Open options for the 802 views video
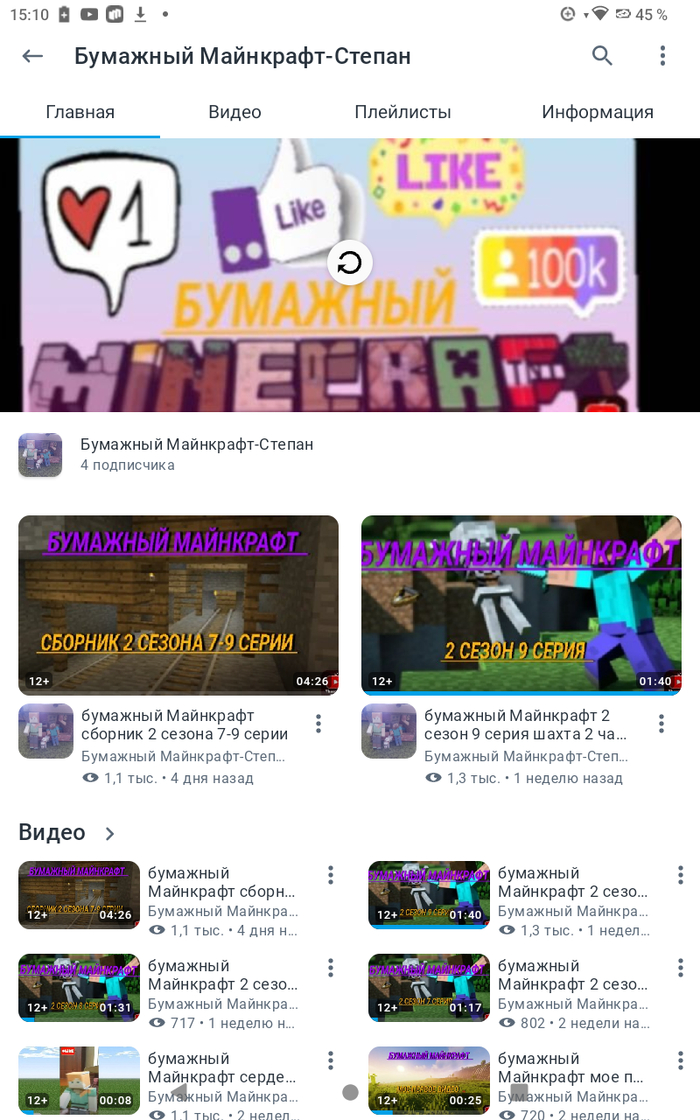 (x=681, y=968)
